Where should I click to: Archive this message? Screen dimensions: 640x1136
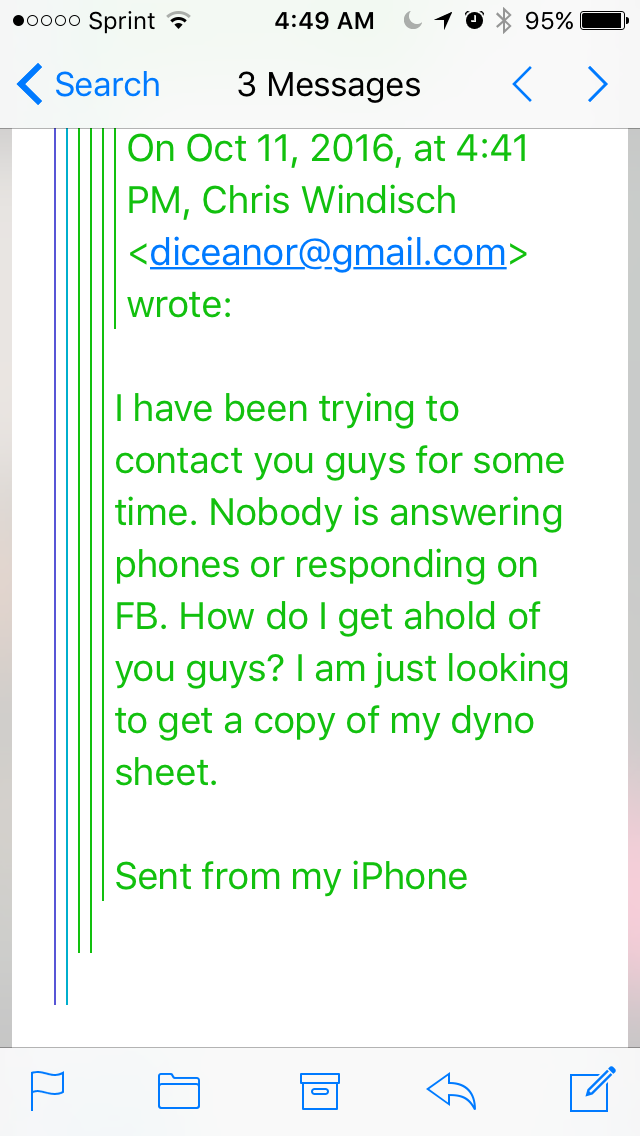pyautogui.click(x=320, y=1090)
